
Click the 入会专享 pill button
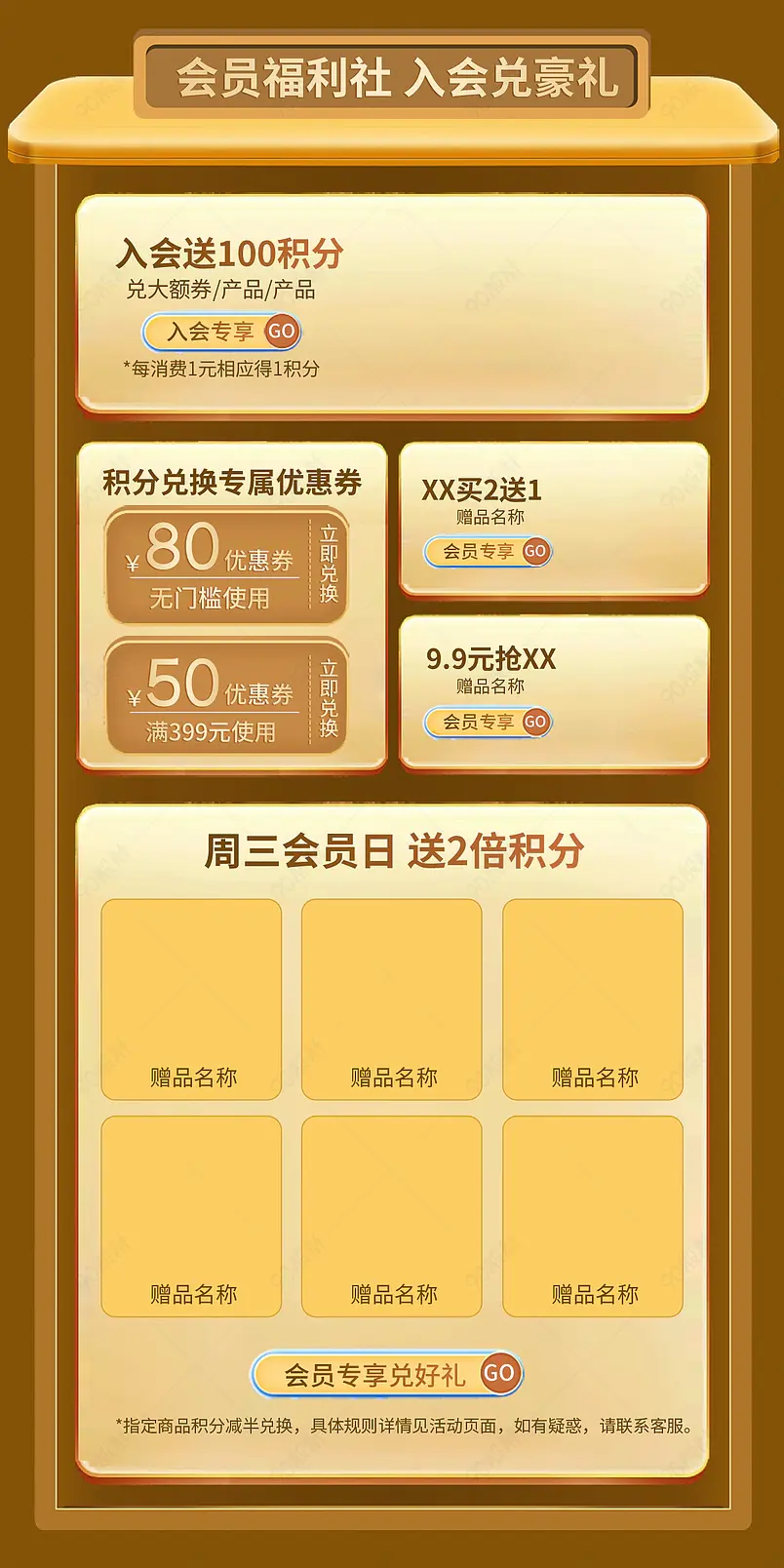[216, 333]
